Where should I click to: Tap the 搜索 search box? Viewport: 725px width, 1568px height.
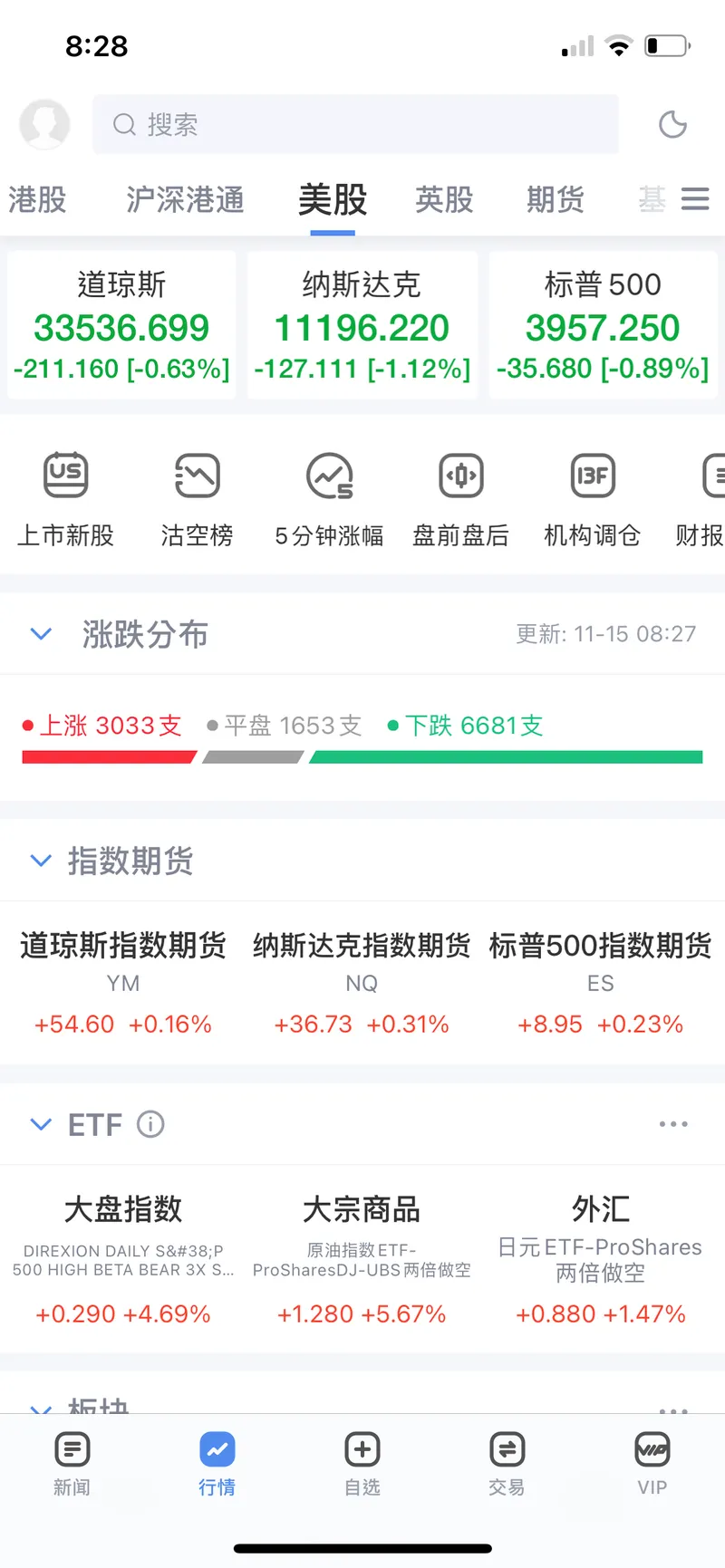pyautogui.click(x=355, y=124)
